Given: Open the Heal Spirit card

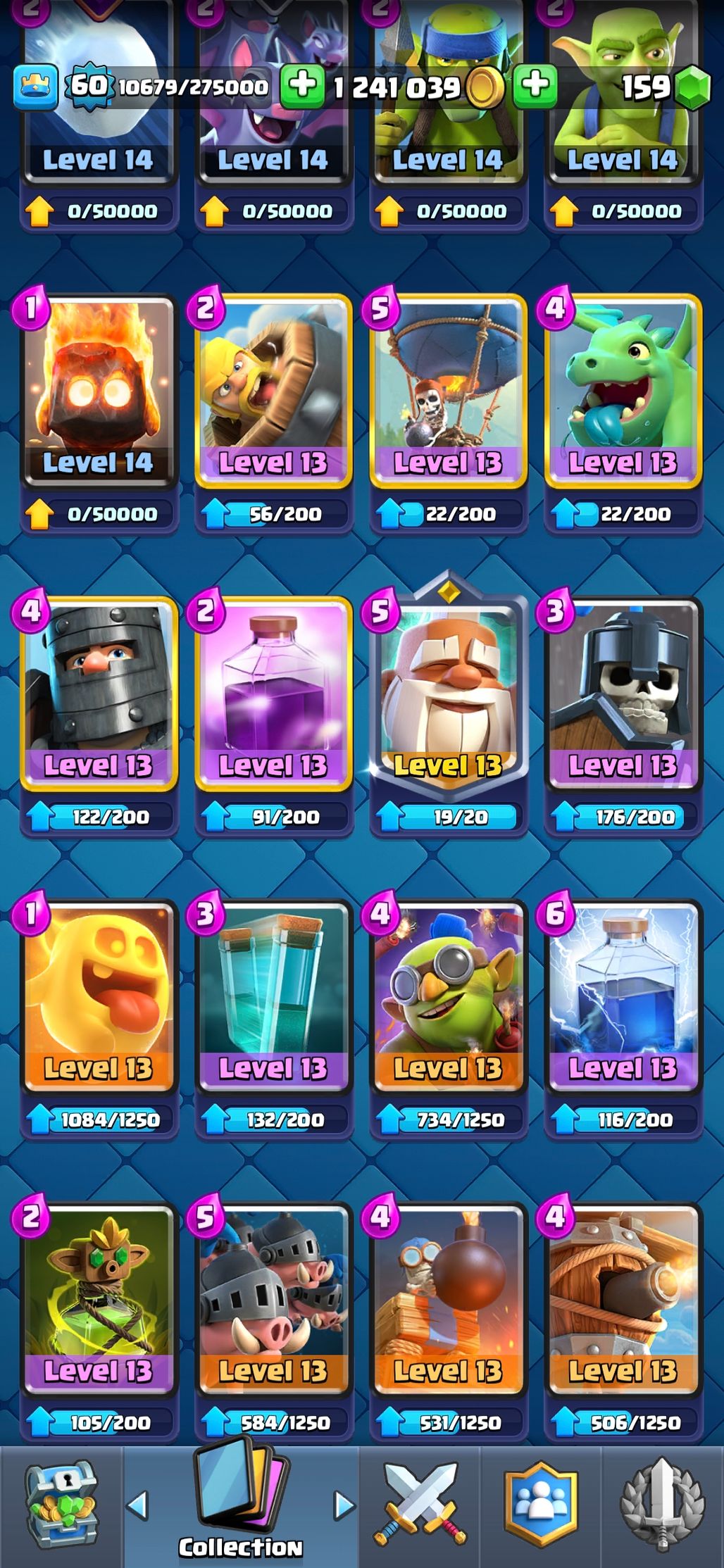Looking at the screenshot, I should pyautogui.click(x=98, y=996).
